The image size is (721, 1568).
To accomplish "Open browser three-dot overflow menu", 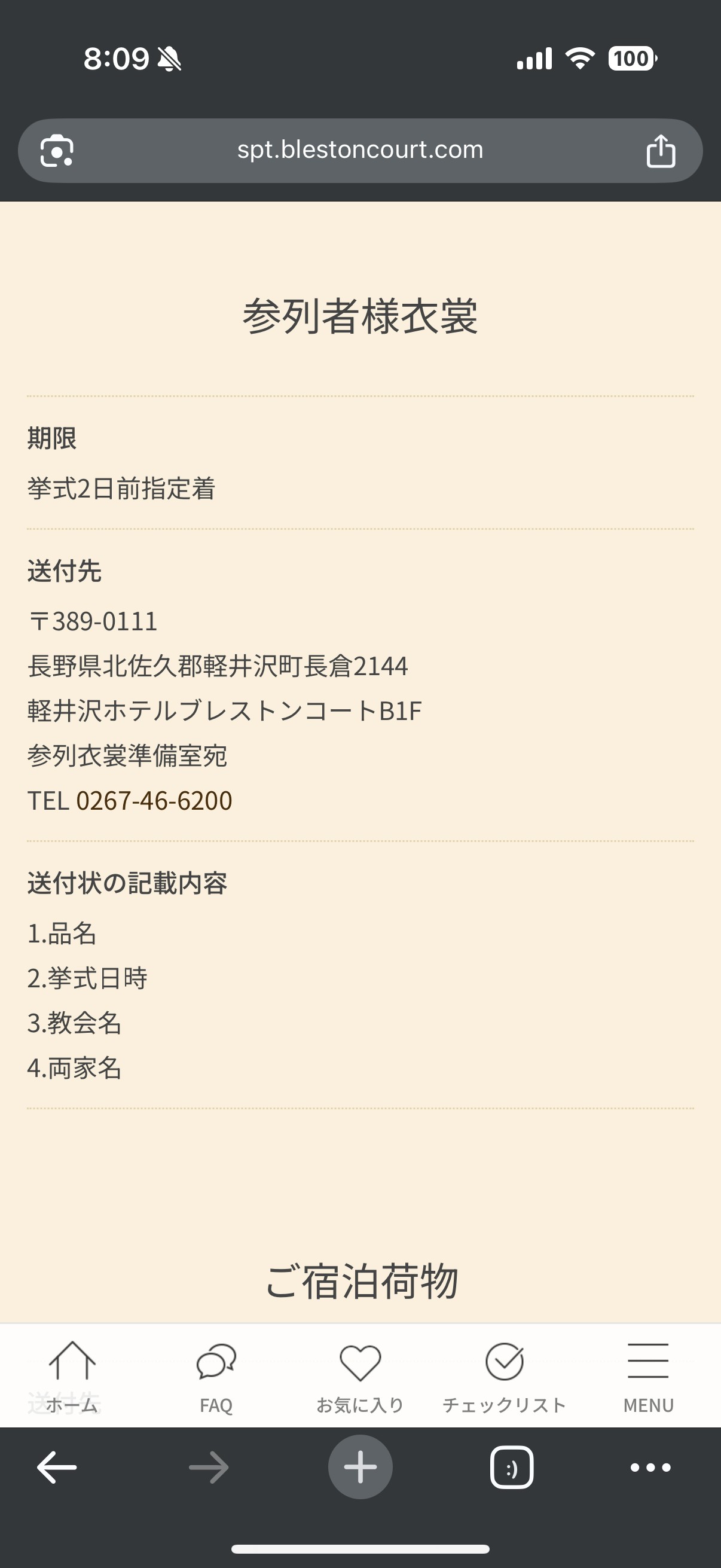I will 650,1468.
